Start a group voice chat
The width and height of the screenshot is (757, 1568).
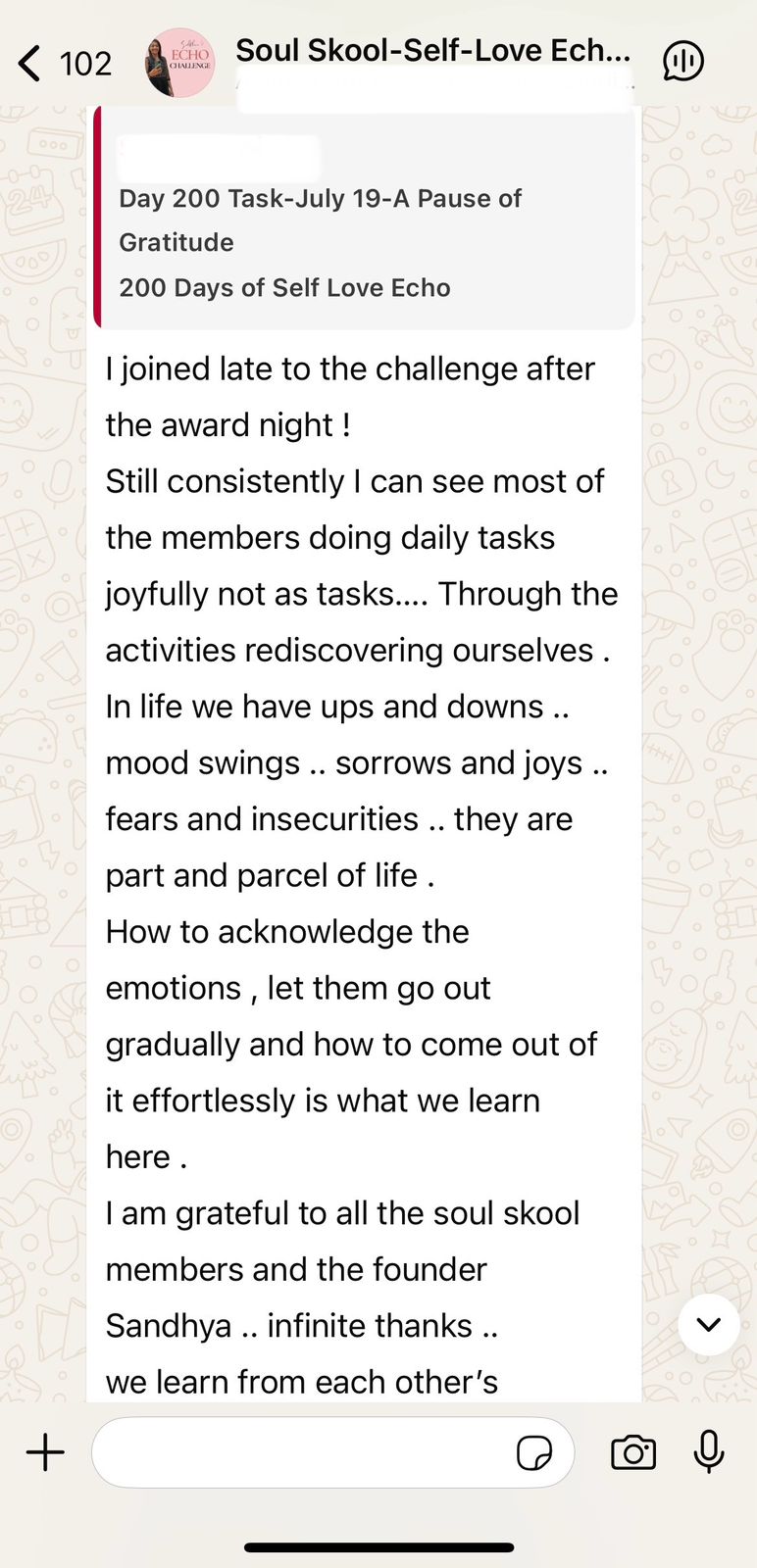(x=683, y=62)
